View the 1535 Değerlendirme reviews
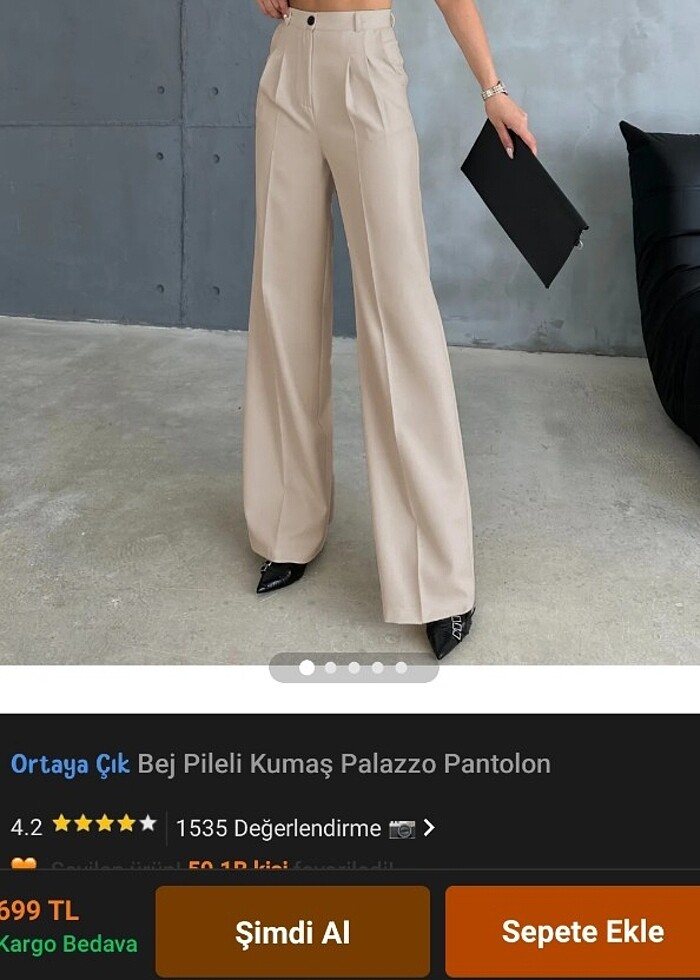 tap(278, 828)
